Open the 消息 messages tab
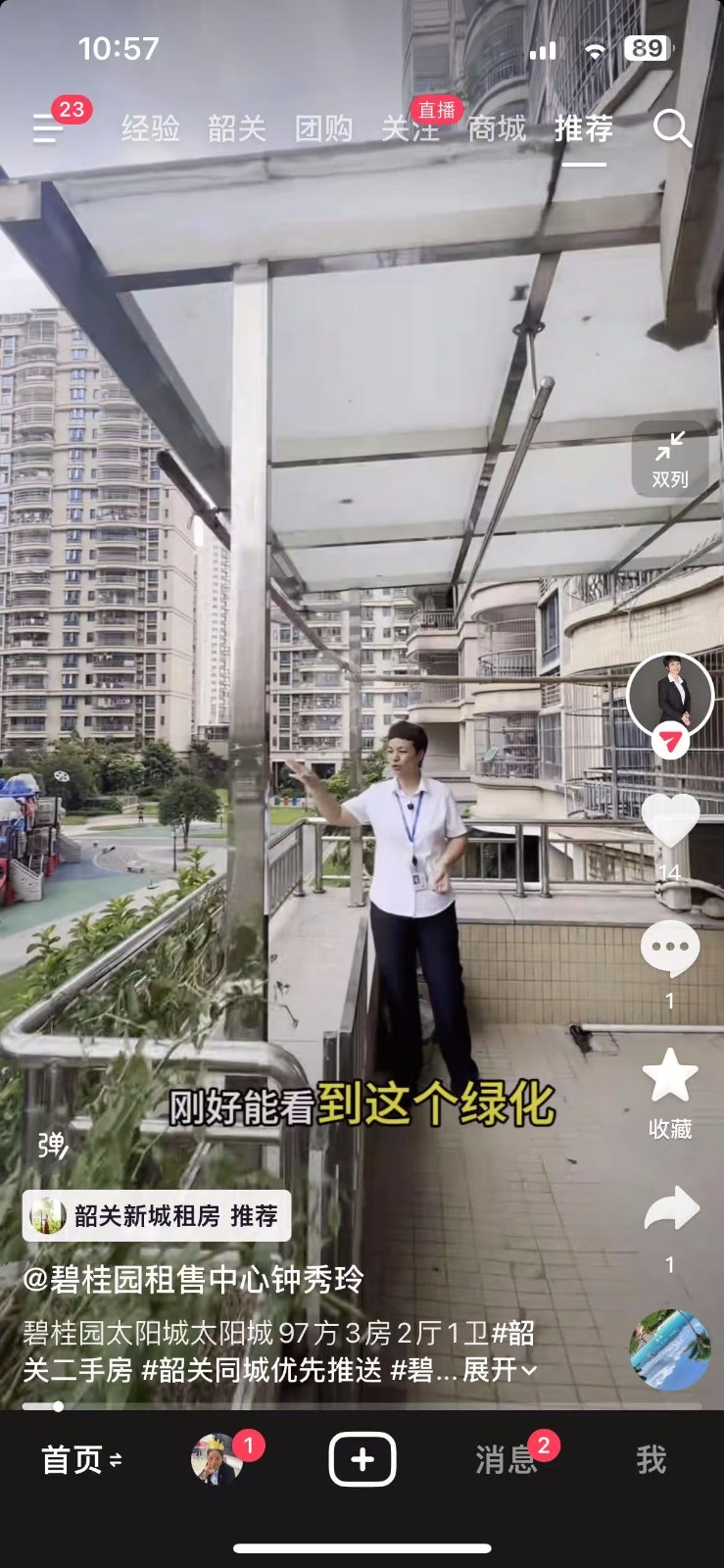Image resolution: width=724 pixels, height=1568 pixels. point(507,1459)
